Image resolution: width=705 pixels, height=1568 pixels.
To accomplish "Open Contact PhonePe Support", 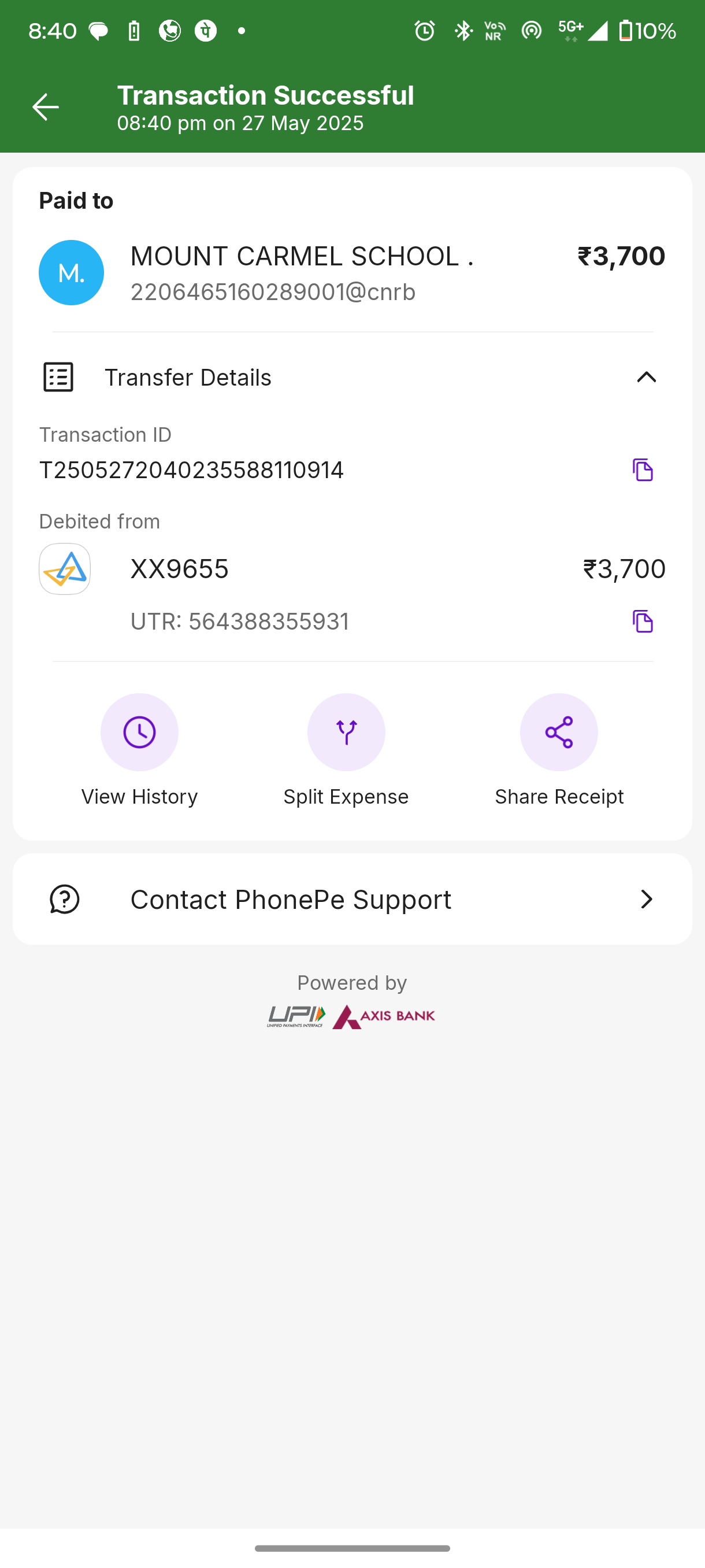I will click(352, 899).
